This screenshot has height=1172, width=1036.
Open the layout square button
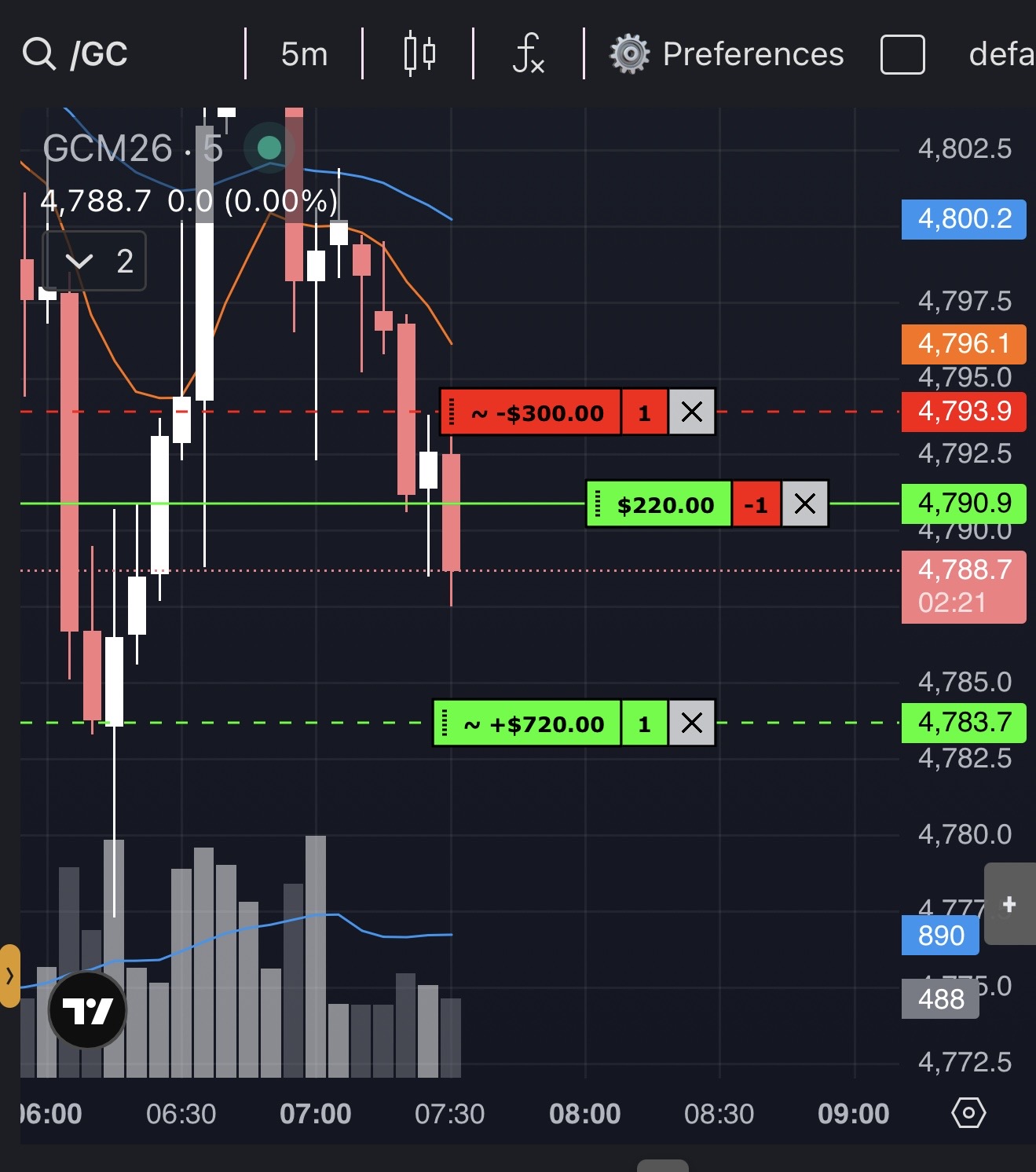[902, 54]
